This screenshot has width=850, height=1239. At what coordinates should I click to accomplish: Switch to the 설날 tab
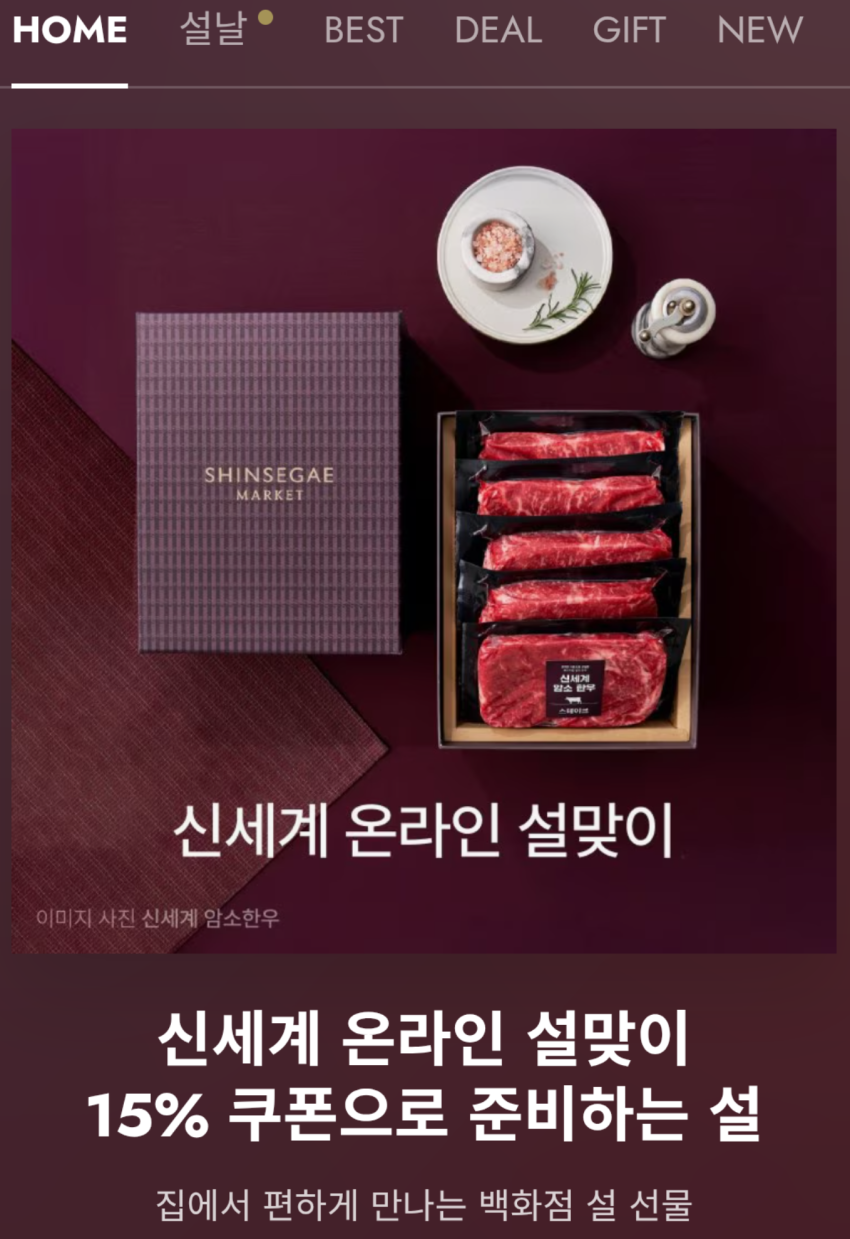[213, 30]
